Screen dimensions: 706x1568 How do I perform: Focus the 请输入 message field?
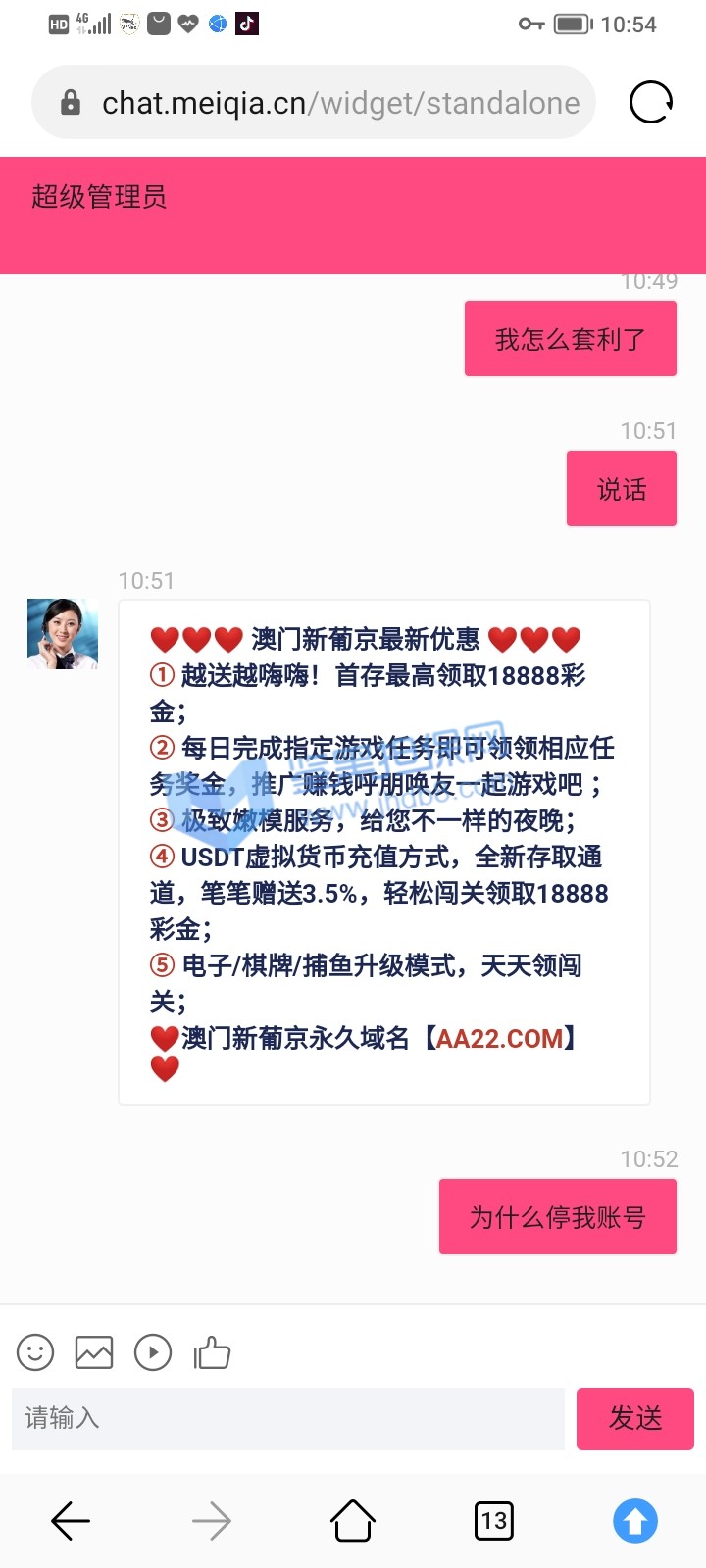(287, 1418)
